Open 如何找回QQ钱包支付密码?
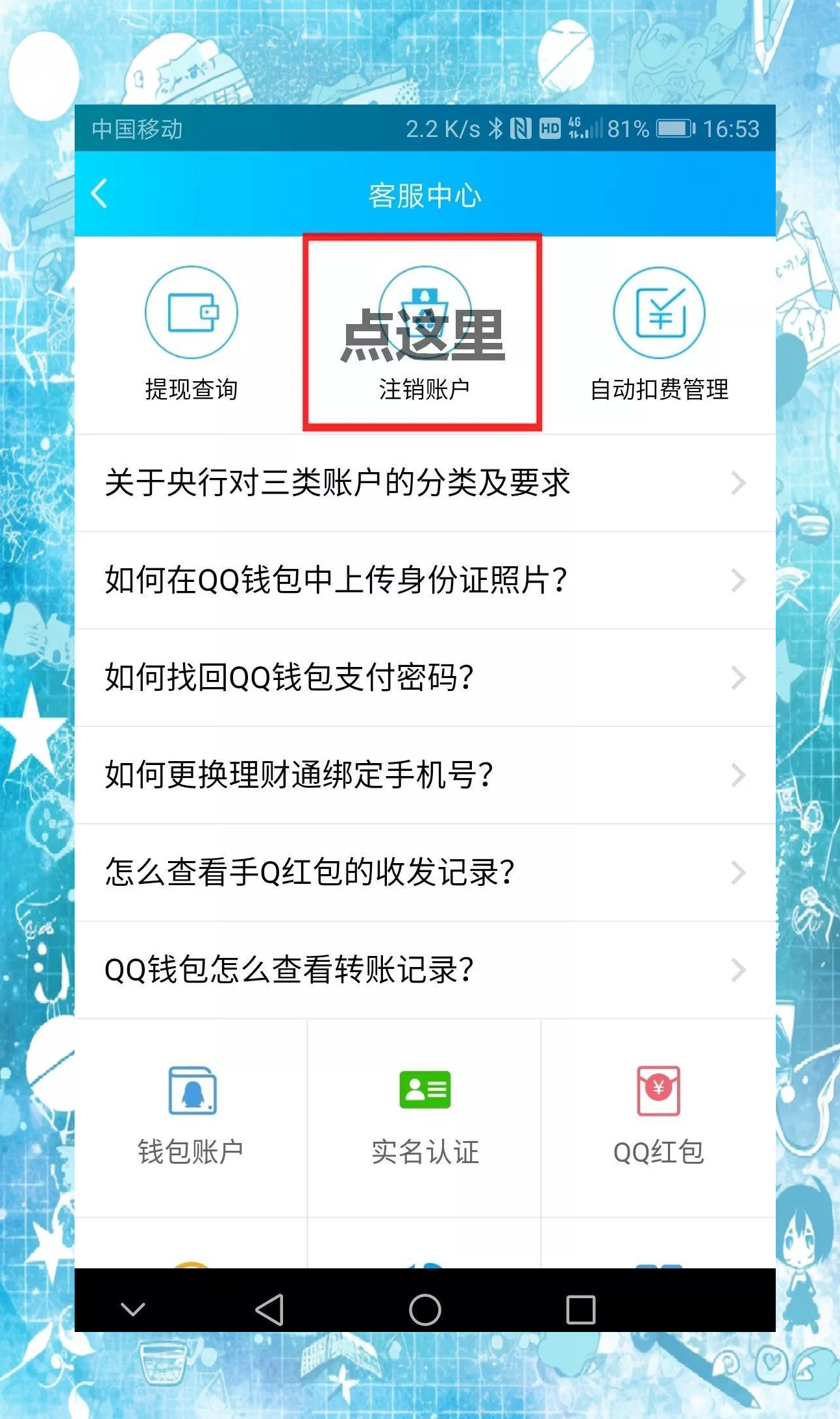 tap(425, 678)
